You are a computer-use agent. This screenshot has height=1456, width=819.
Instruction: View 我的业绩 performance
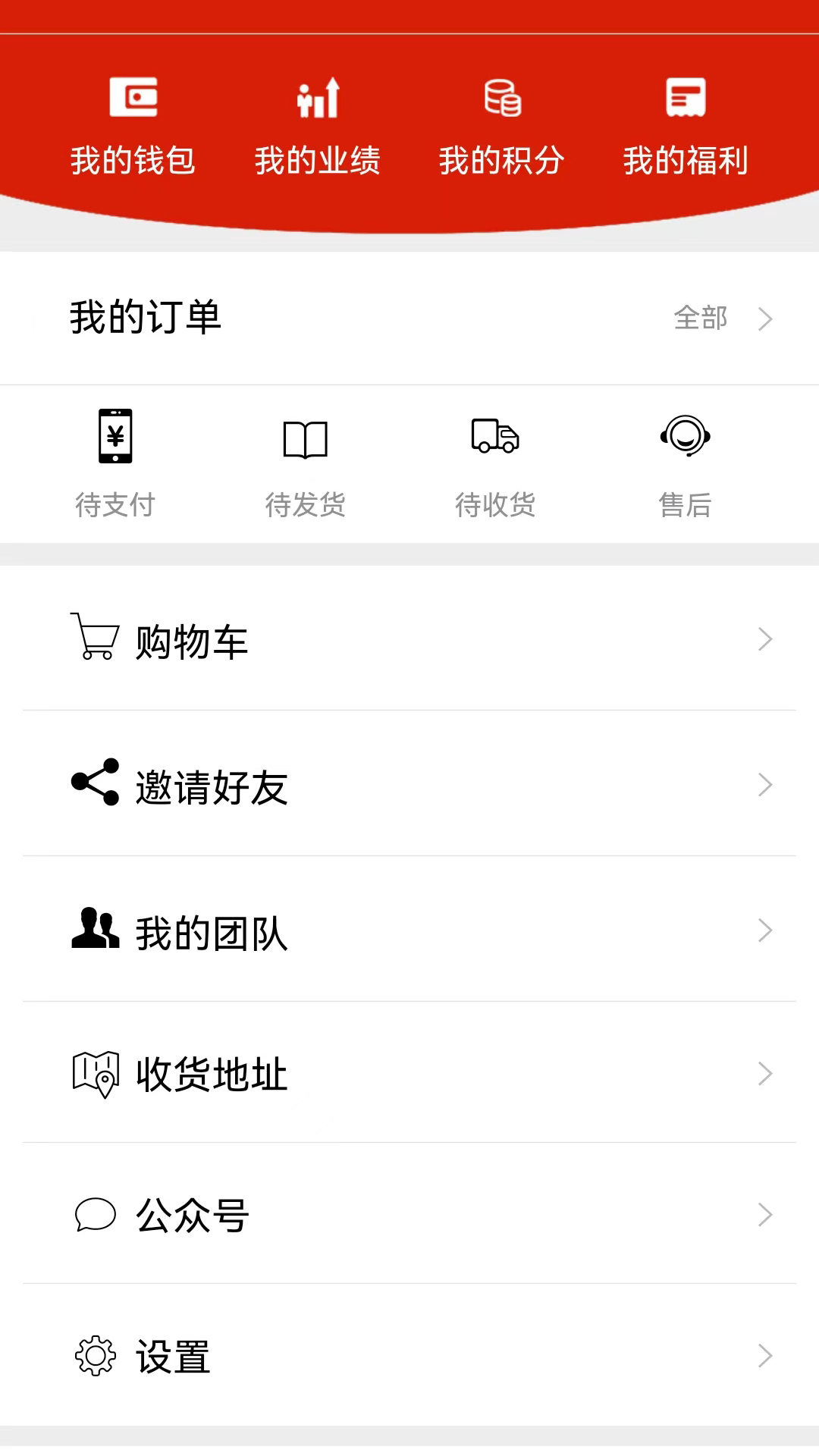pos(317,127)
